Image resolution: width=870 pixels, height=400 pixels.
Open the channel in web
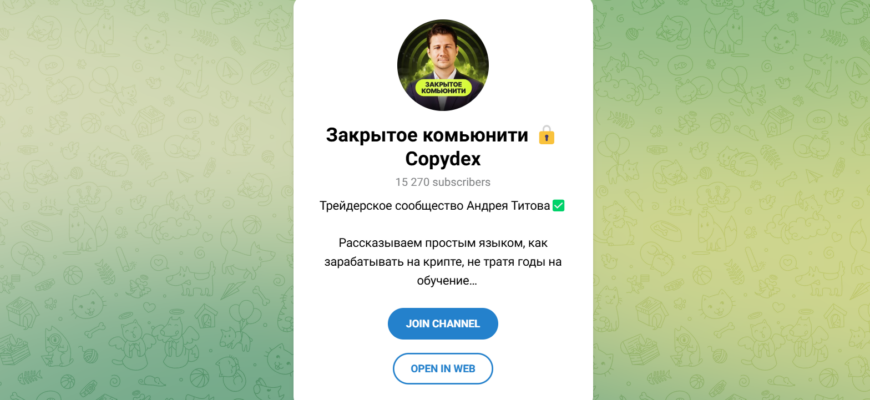click(442, 368)
